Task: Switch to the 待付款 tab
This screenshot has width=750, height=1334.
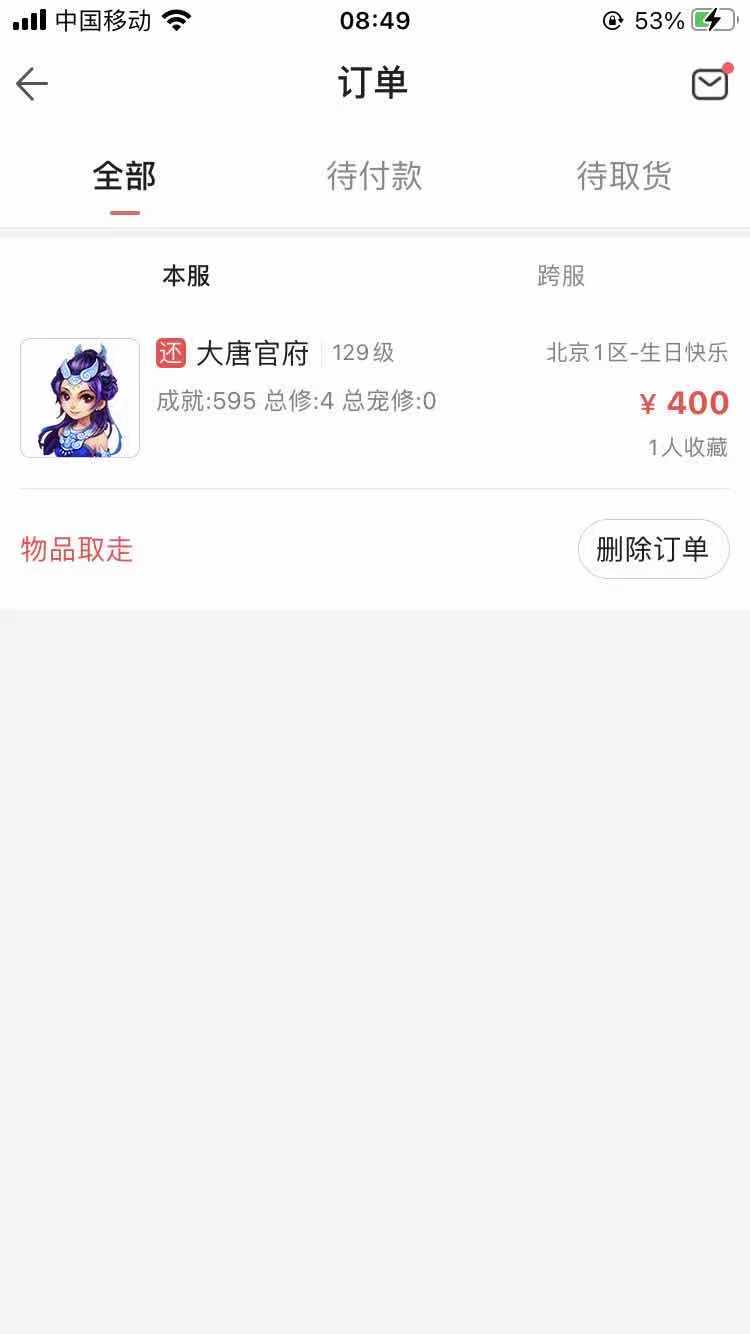Action: point(374,176)
